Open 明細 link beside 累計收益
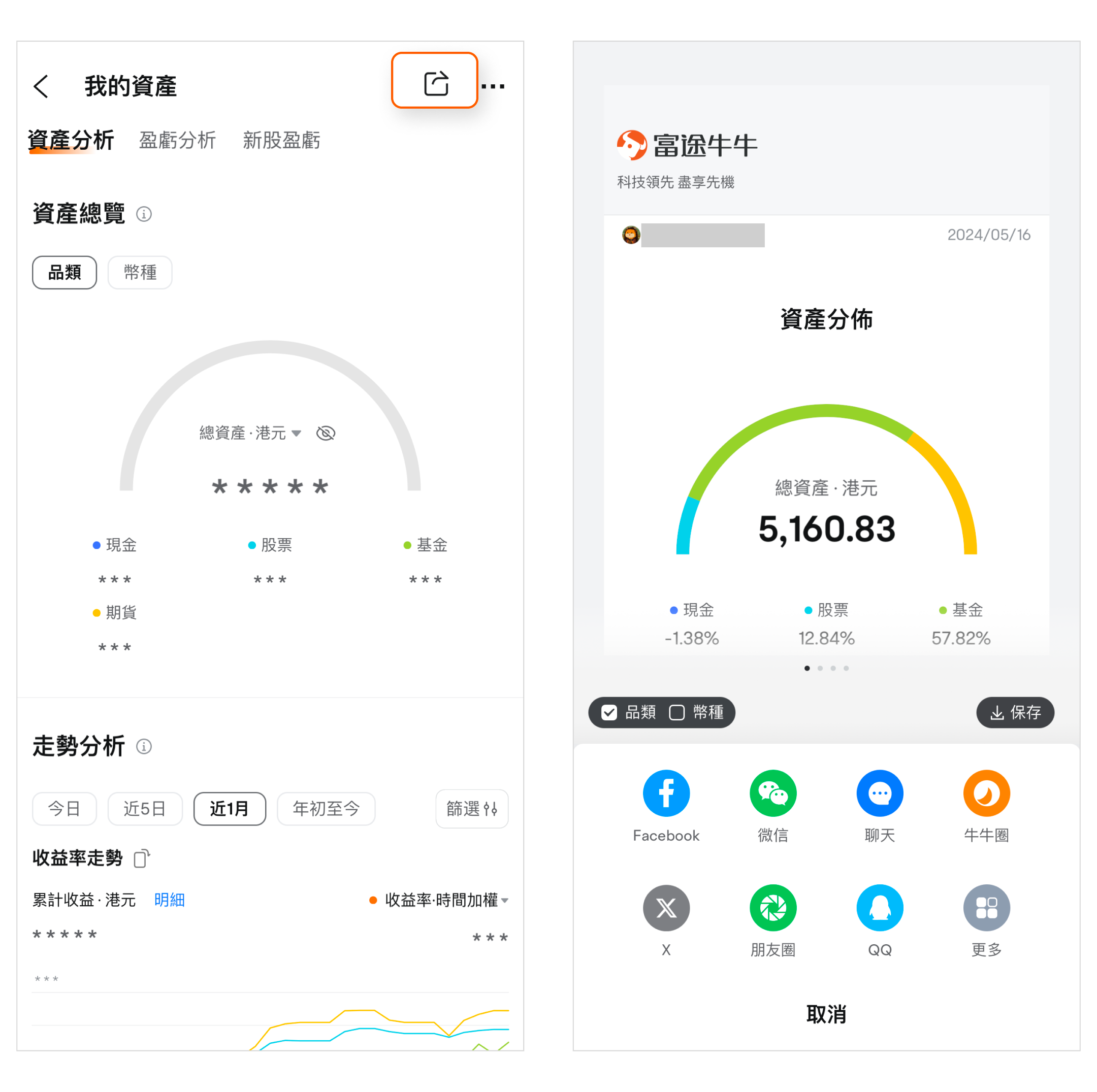The image size is (1097, 1092). (169, 900)
